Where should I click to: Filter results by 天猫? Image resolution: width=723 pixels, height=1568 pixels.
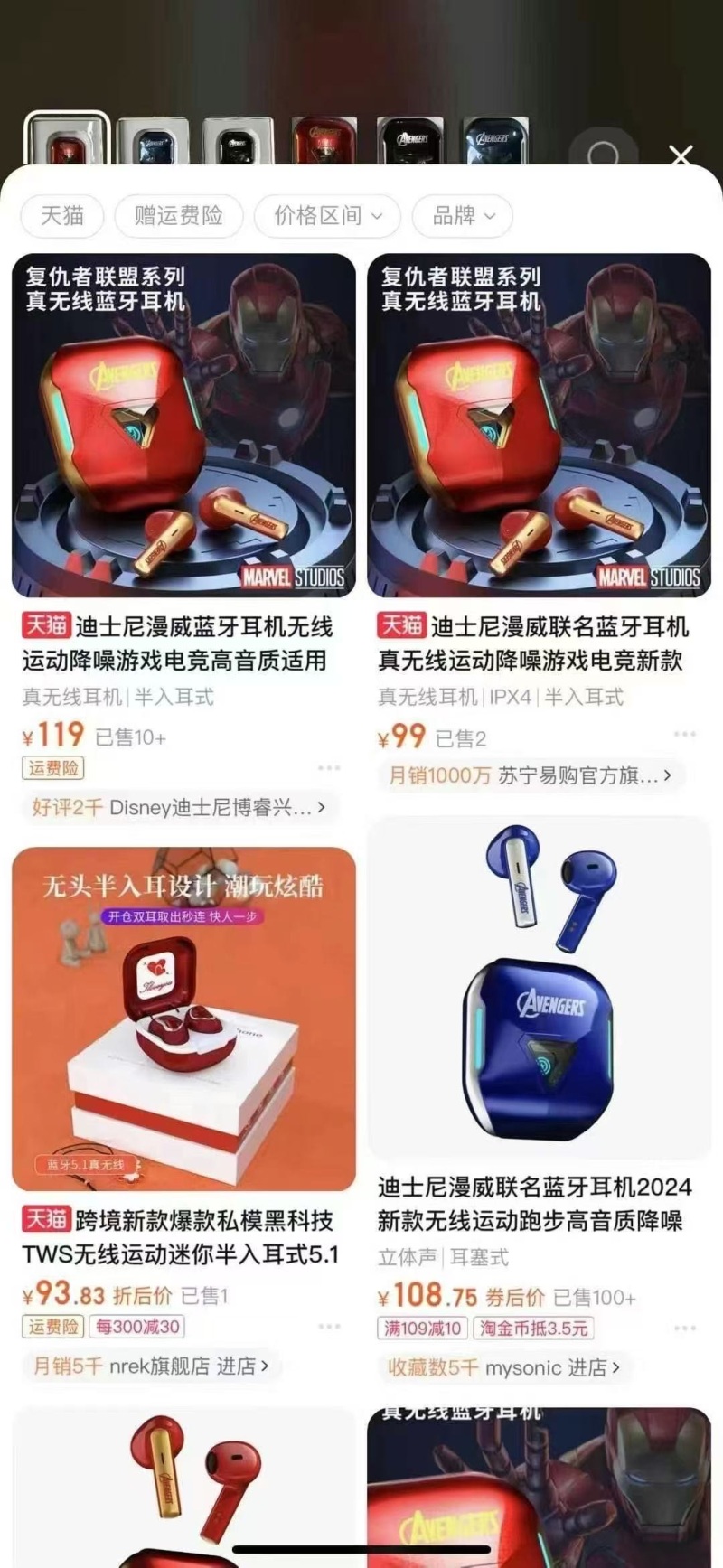[x=62, y=216]
